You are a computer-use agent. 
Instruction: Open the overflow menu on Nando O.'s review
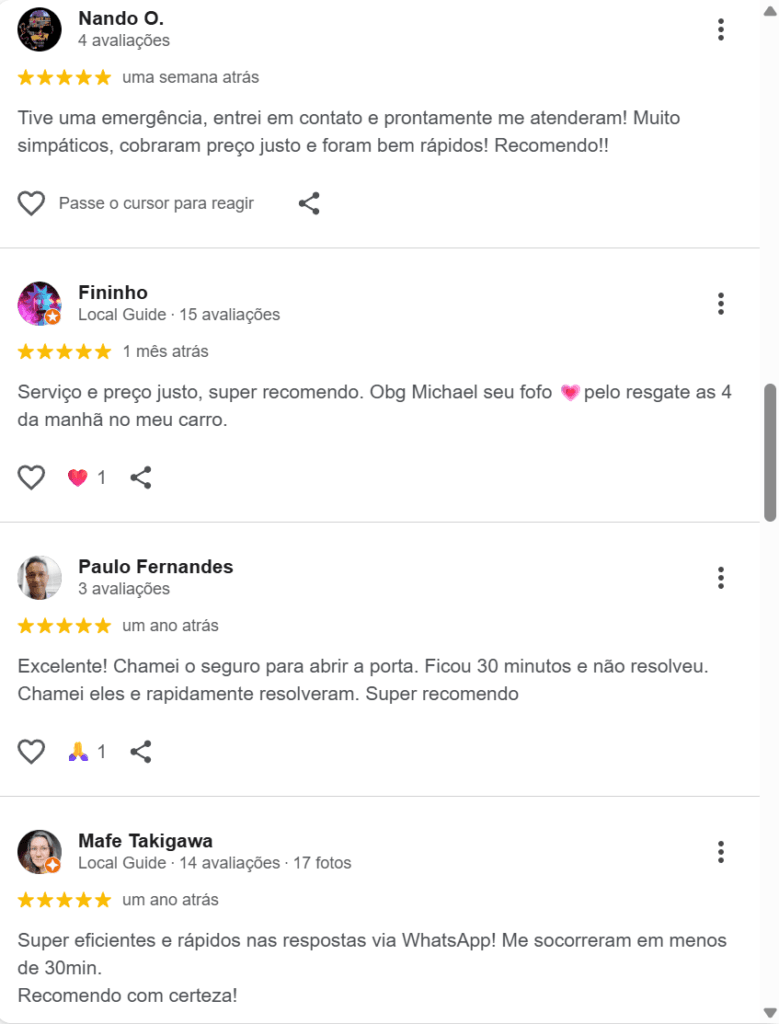[x=720, y=30]
